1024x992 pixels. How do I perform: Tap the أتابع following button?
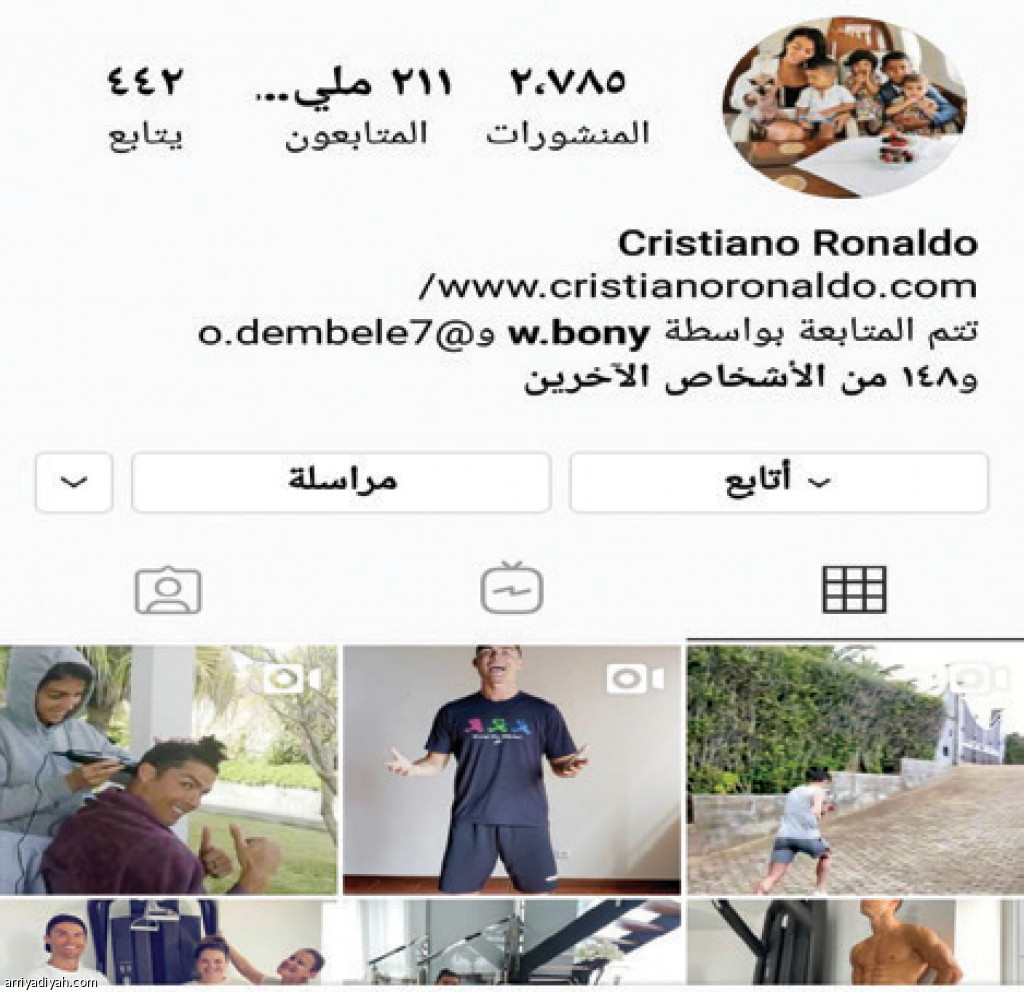[x=779, y=482]
